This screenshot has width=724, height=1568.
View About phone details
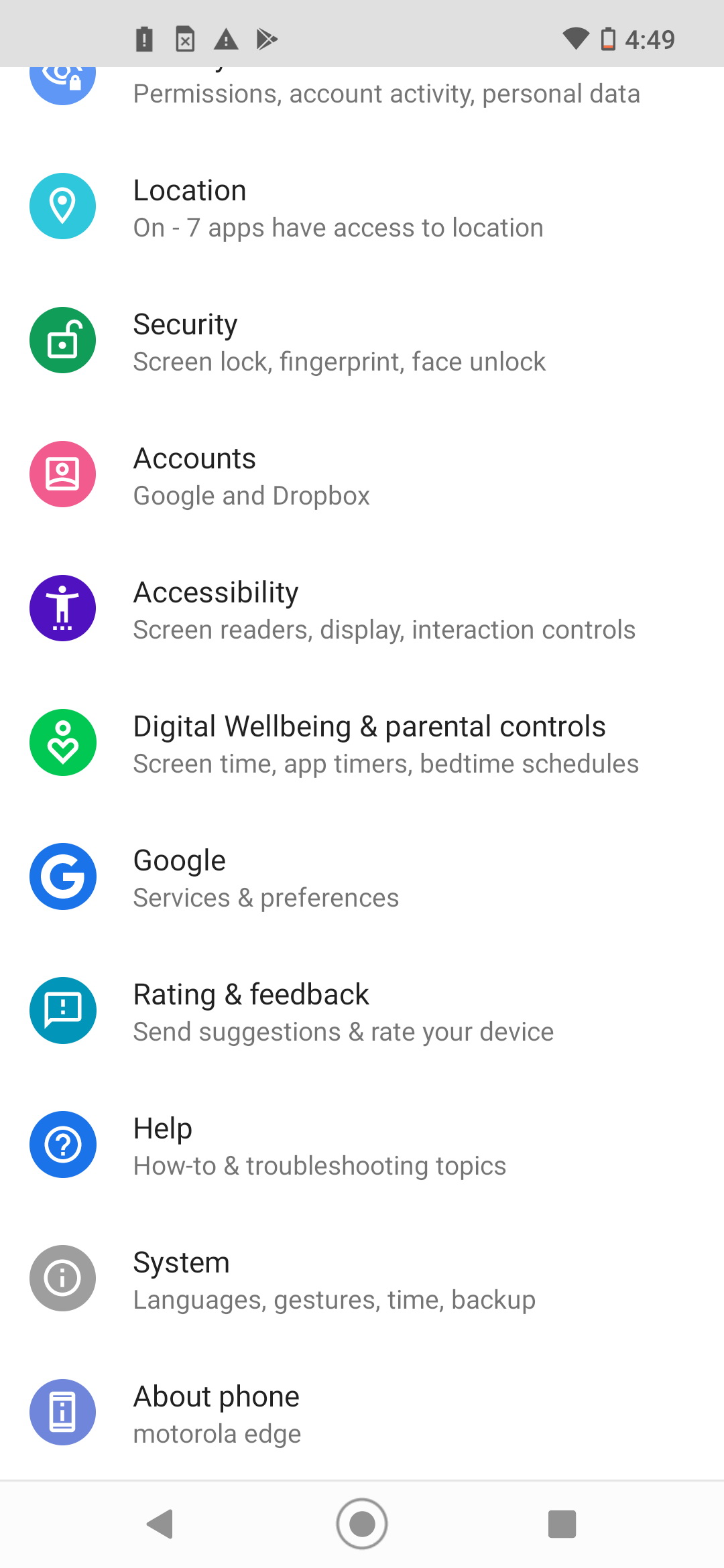tap(362, 1413)
